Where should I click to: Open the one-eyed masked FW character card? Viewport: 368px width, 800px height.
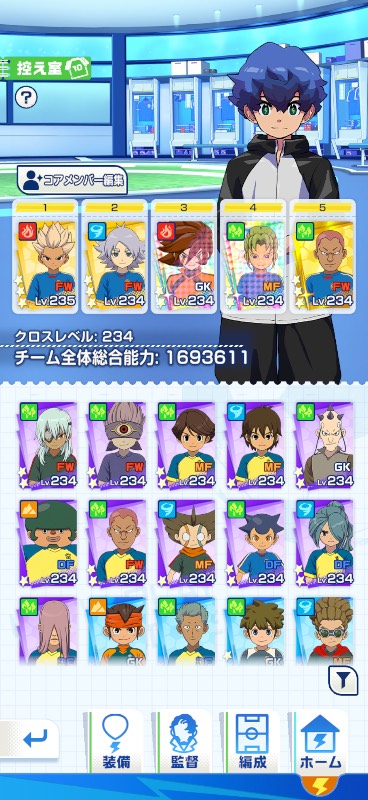[x=117, y=445]
